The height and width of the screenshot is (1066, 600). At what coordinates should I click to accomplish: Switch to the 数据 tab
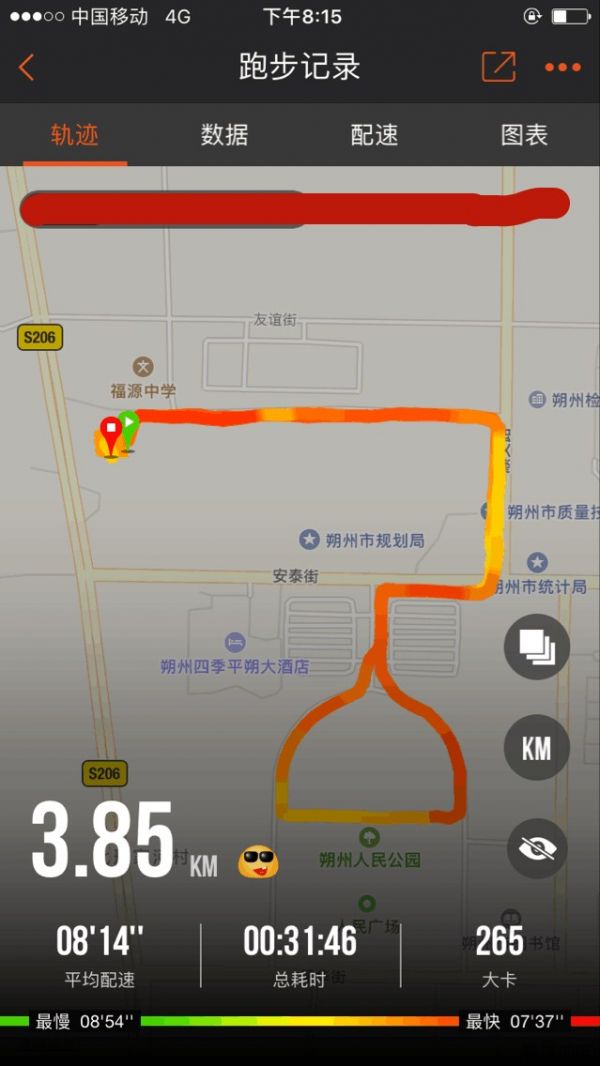tap(224, 135)
